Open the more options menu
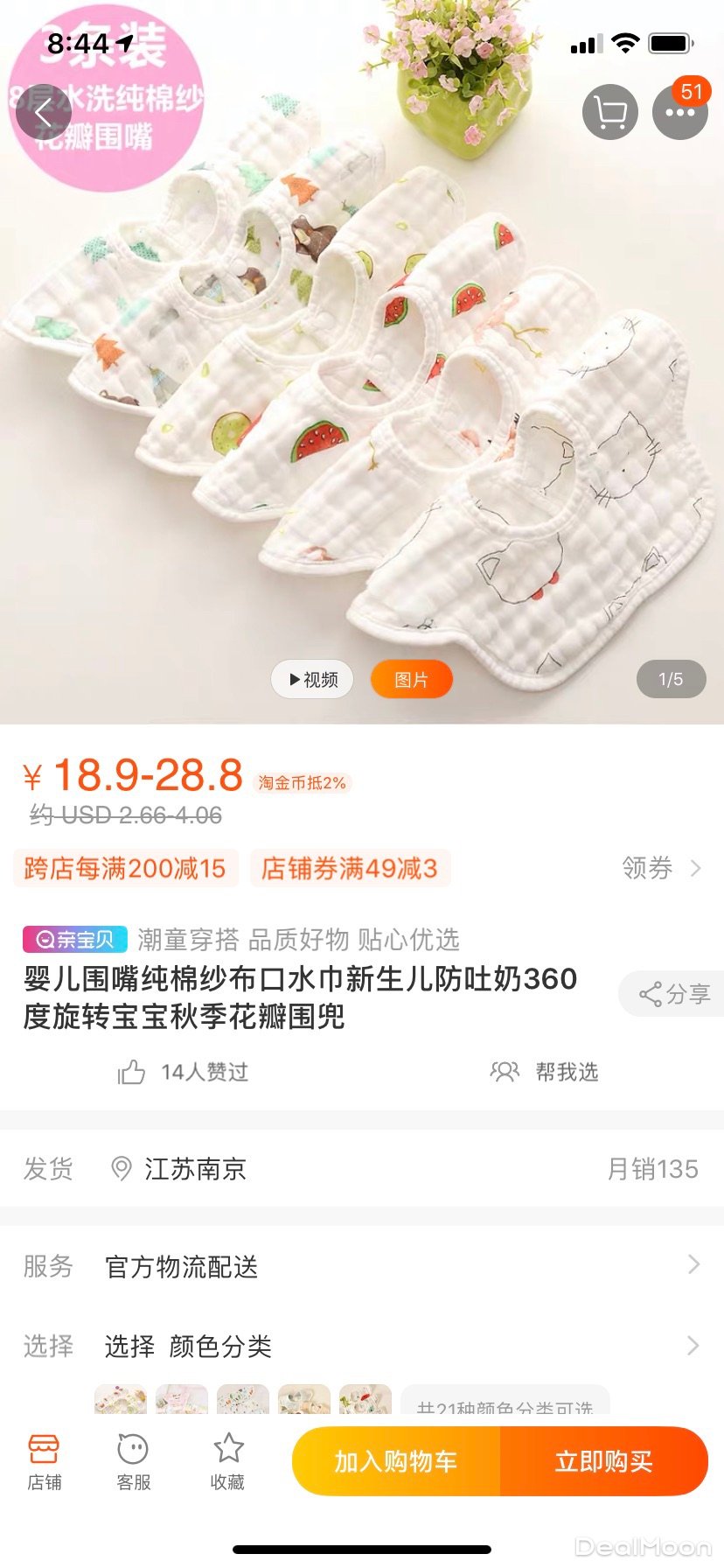 pyautogui.click(x=679, y=112)
